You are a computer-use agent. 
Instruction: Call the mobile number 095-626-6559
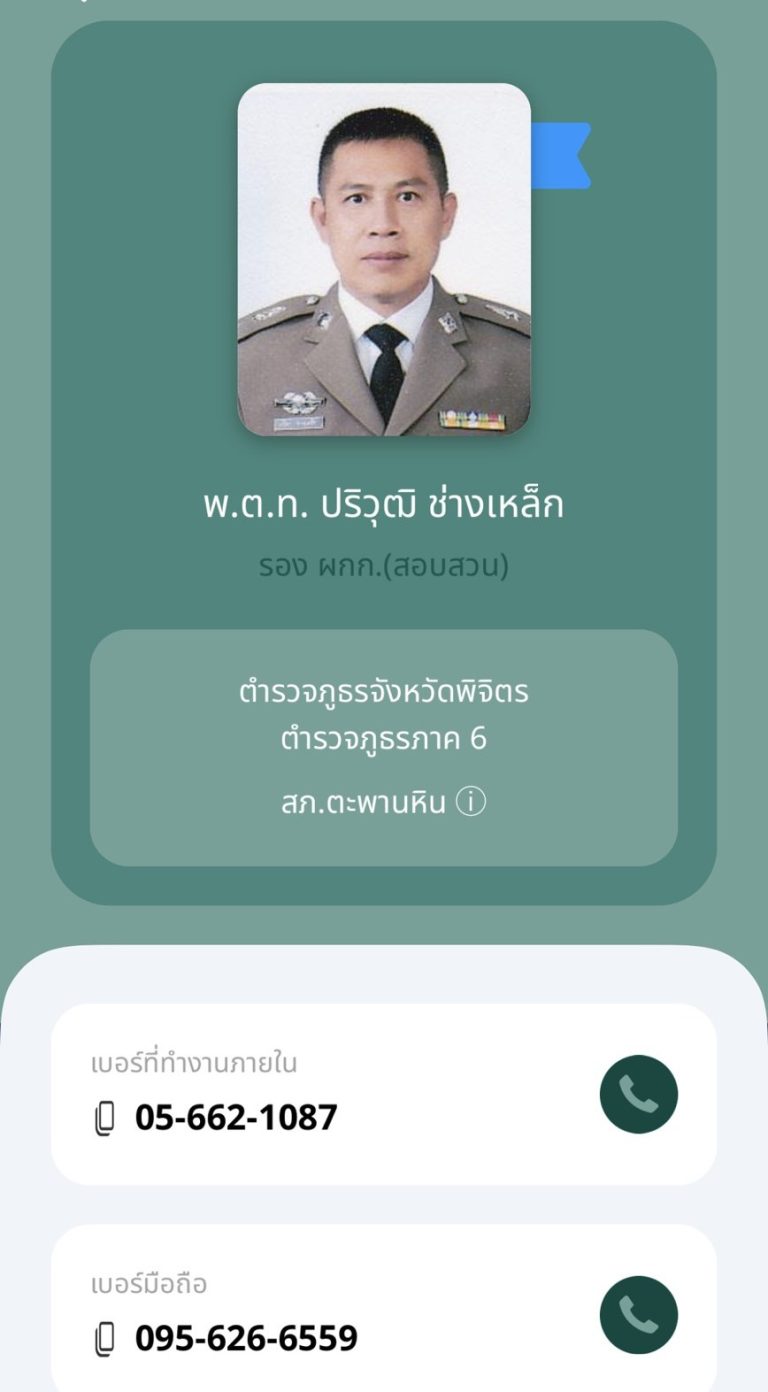tap(638, 1315)
